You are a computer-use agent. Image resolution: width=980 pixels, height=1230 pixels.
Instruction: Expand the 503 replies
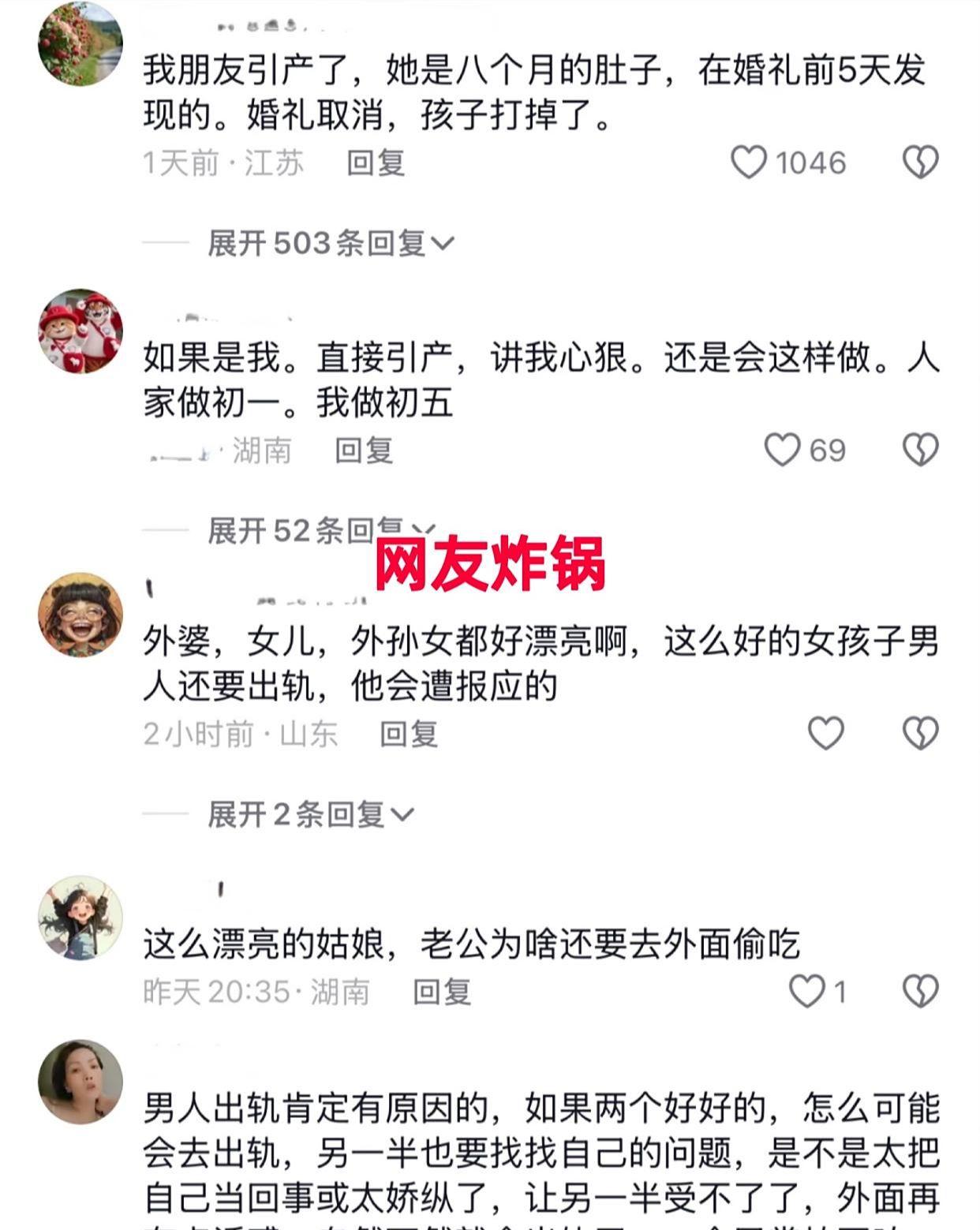click(x=331, y=243)
